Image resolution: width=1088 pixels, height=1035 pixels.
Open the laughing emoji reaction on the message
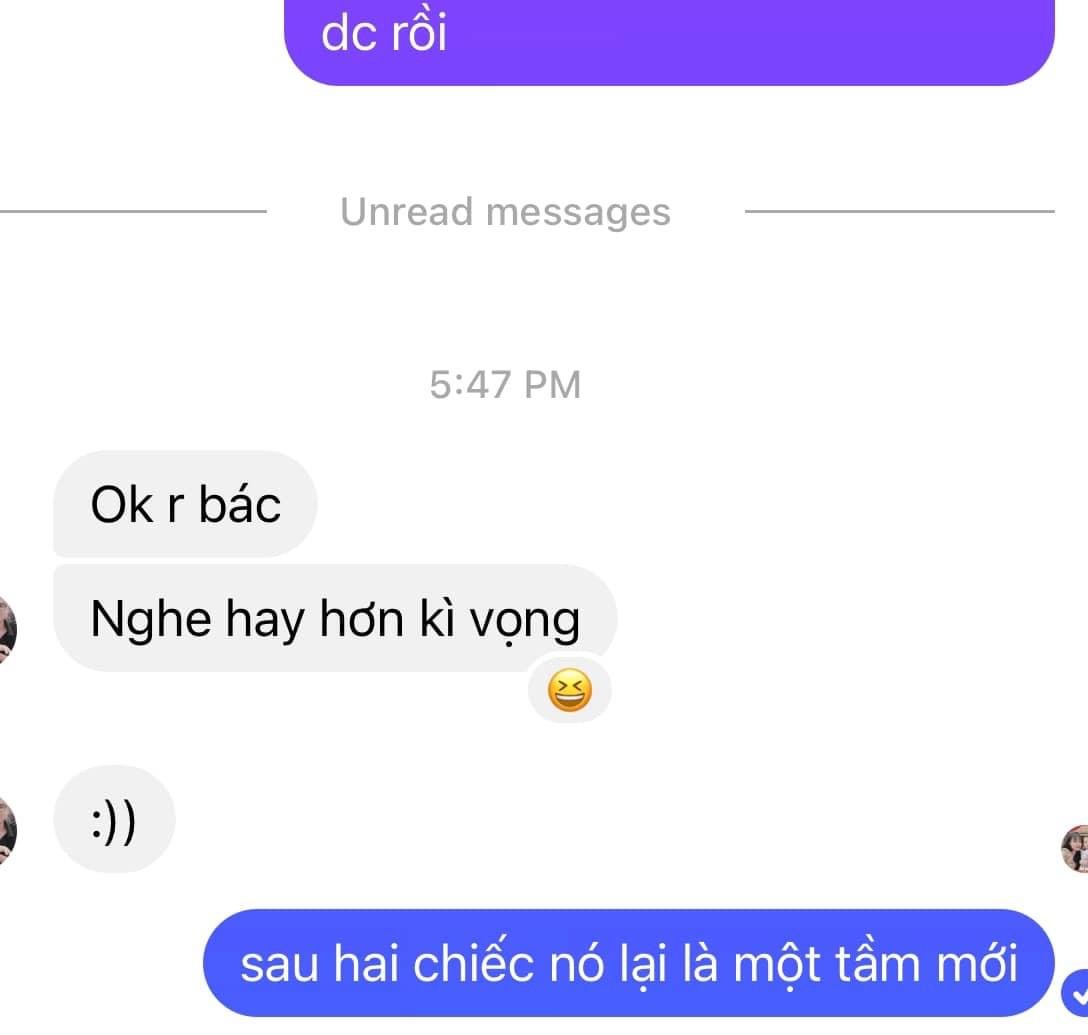click(x=569, y=690)
